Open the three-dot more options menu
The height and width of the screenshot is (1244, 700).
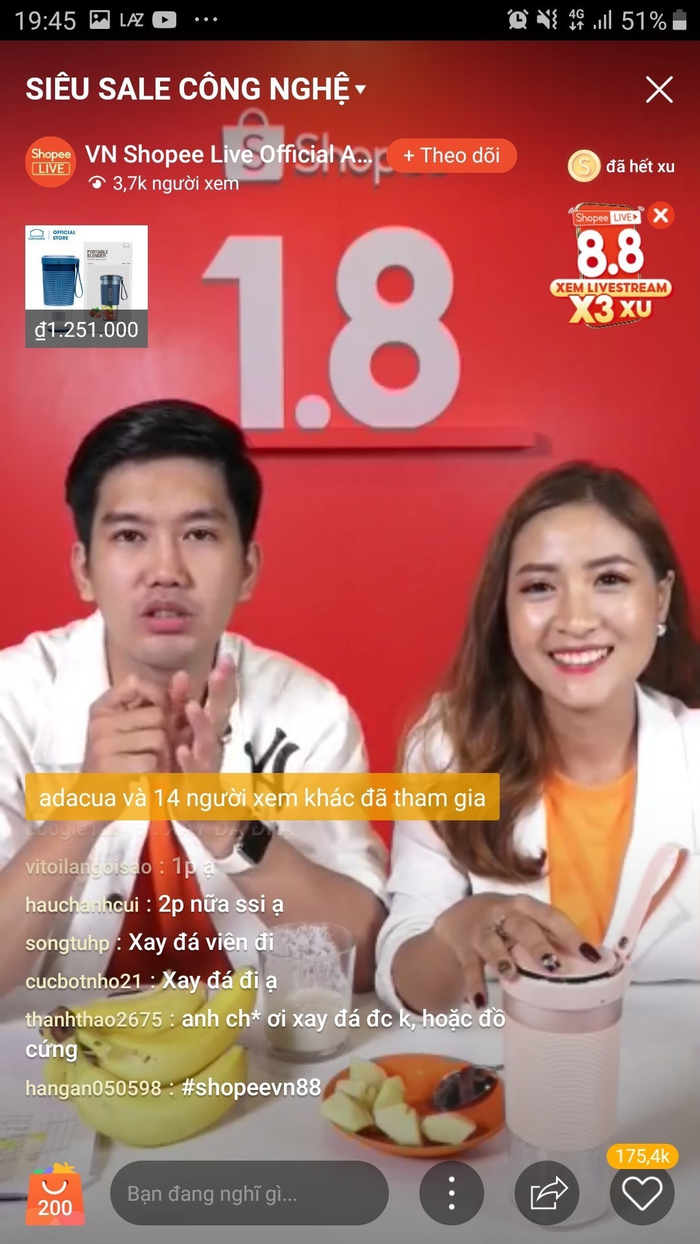(x=451, y=1194)
